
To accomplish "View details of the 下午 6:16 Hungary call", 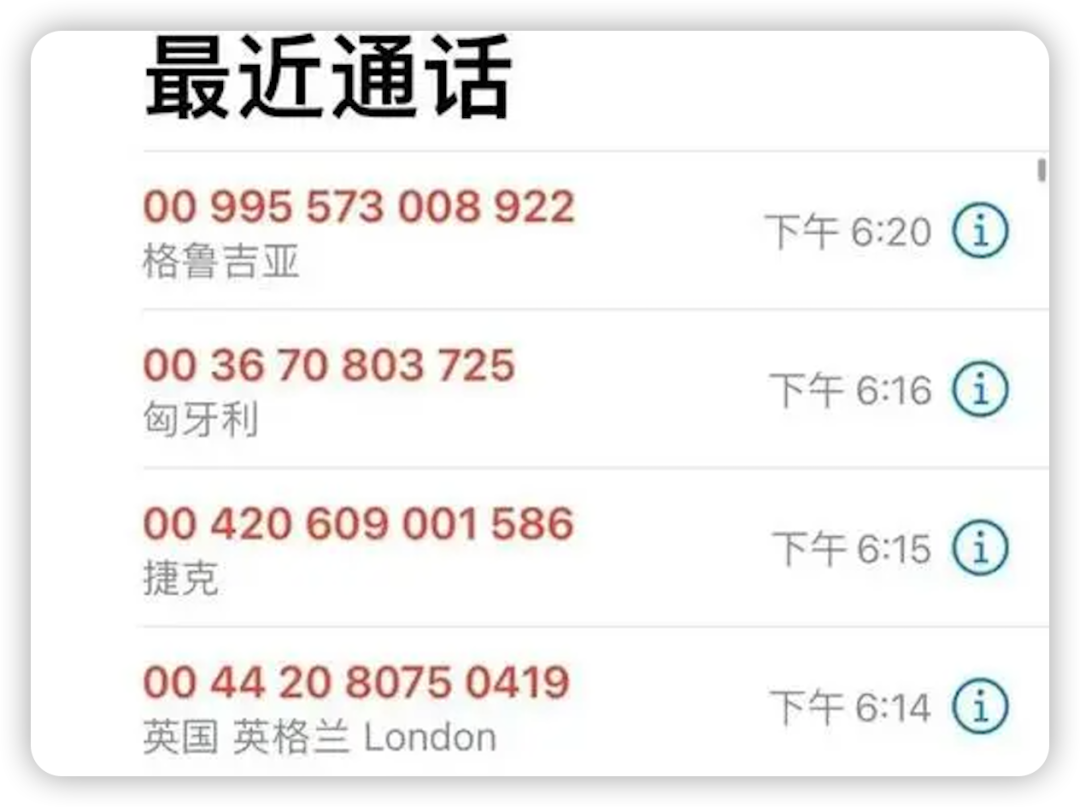I will point(980,389).
